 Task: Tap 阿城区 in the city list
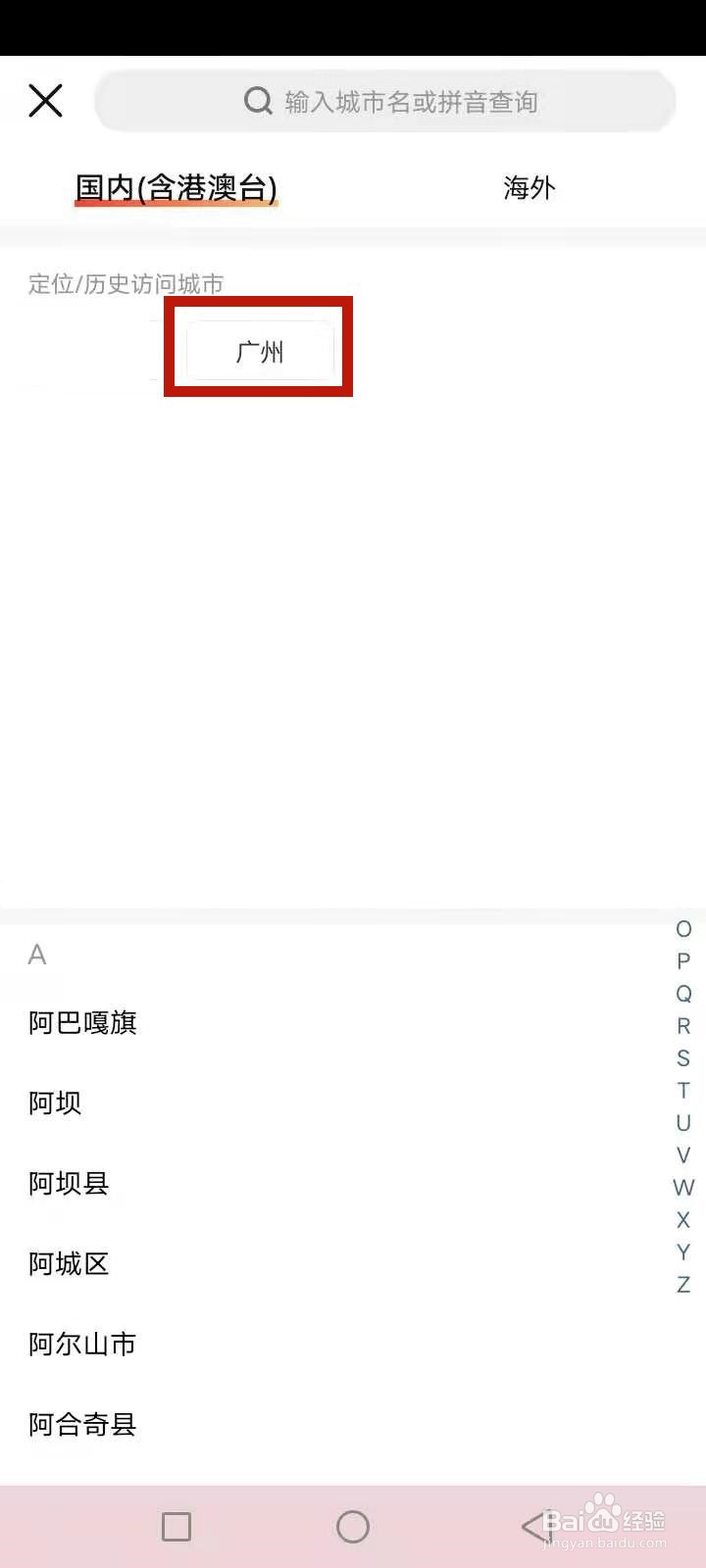click(x=68, y=1263)
